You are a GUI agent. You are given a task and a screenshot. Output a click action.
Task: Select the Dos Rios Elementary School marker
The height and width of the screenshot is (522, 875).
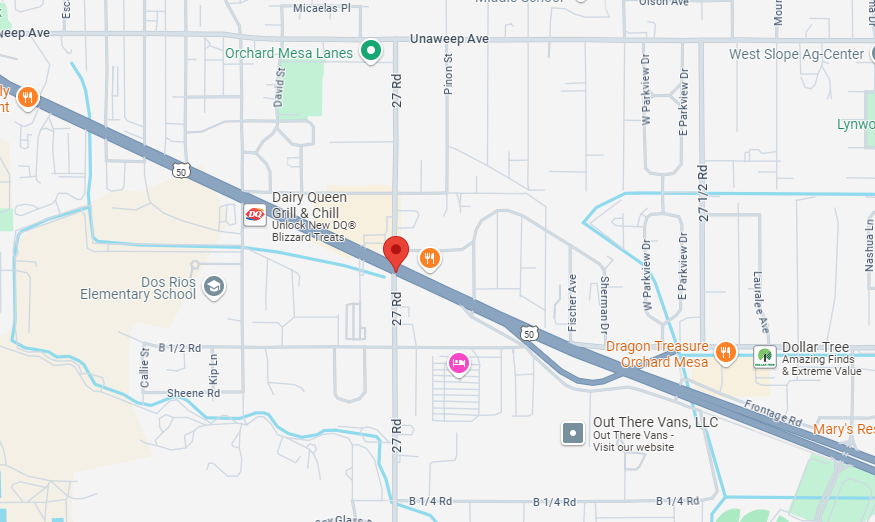(x=213, y=288)
